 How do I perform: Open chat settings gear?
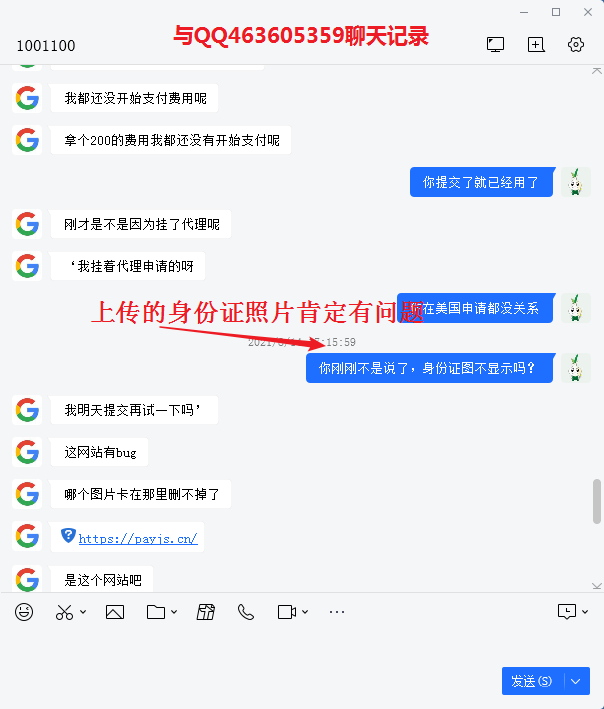pos(575,44)
